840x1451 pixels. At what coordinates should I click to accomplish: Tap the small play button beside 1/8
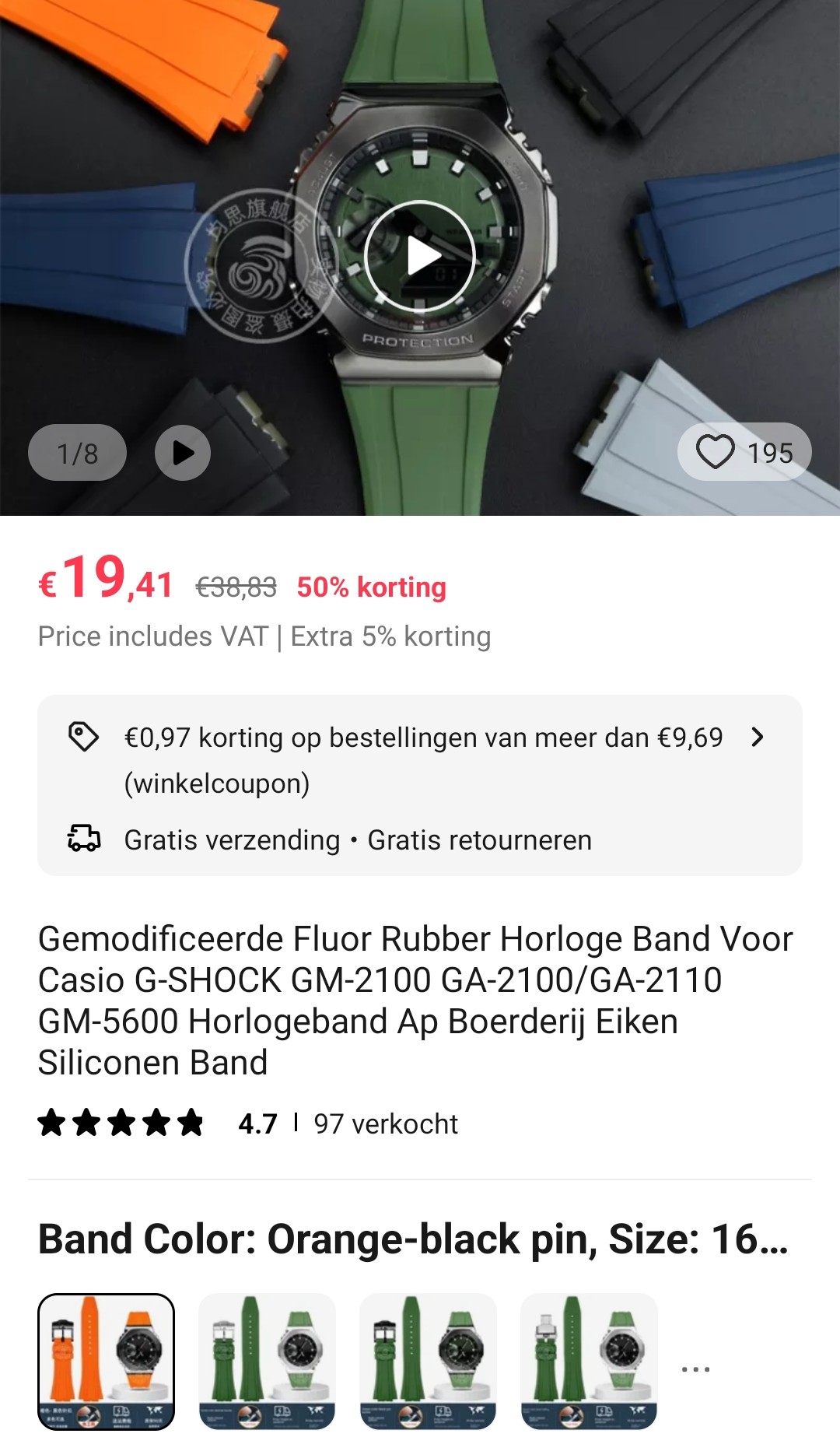183,453
